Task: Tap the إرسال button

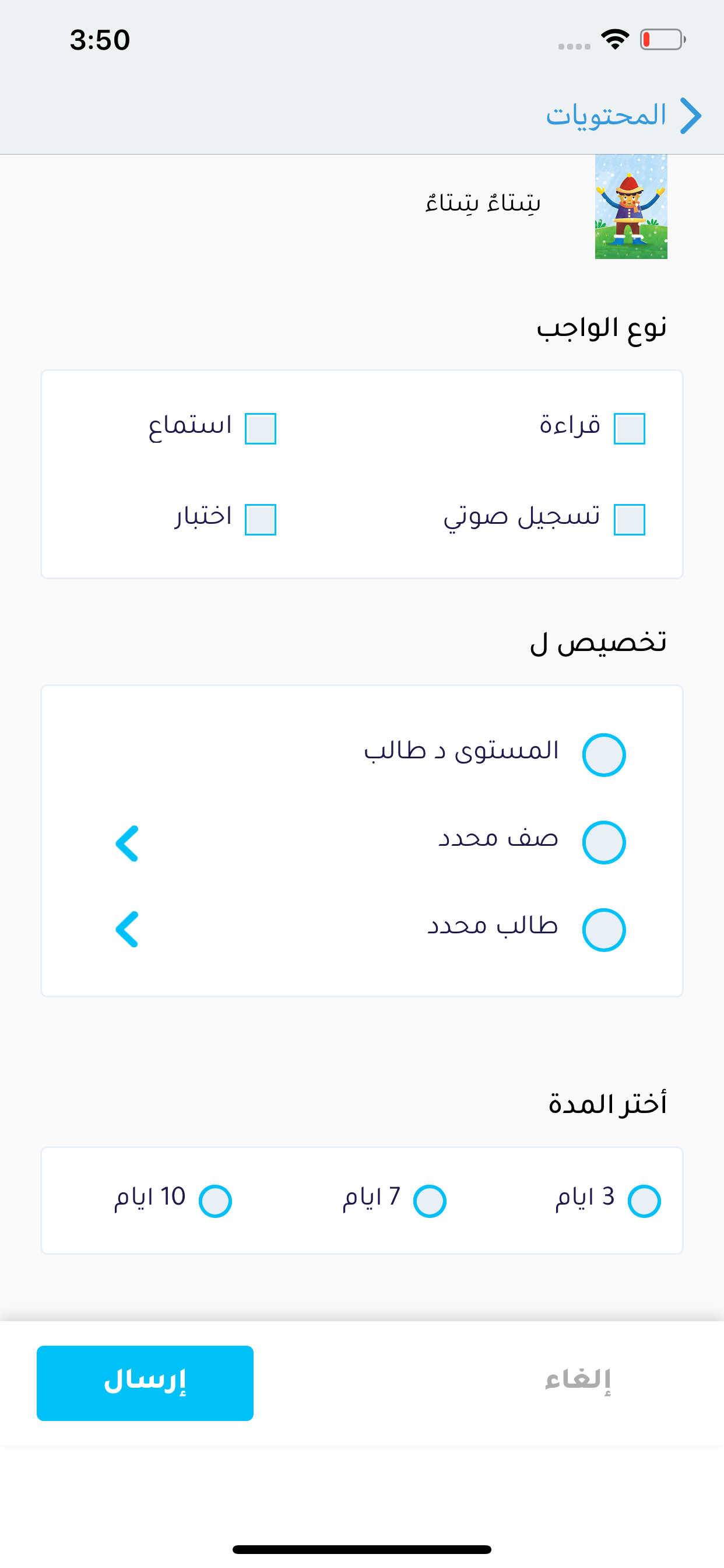Action: (x=145, y=1383)
